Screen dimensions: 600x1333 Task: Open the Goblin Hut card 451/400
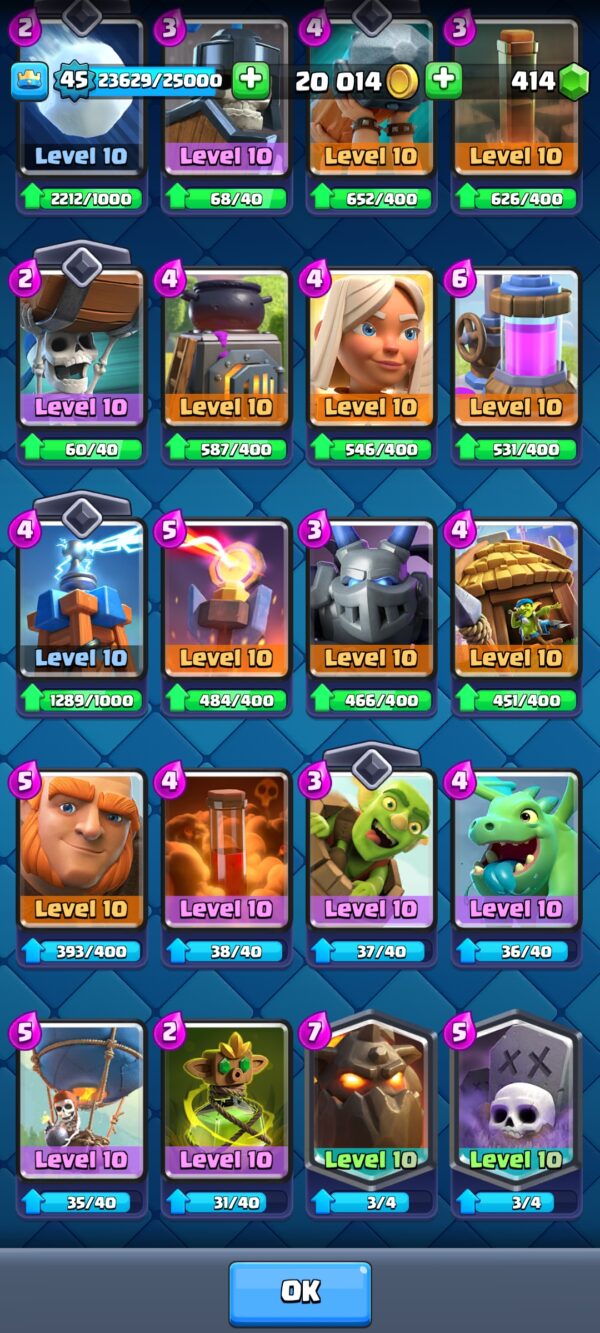517,616
